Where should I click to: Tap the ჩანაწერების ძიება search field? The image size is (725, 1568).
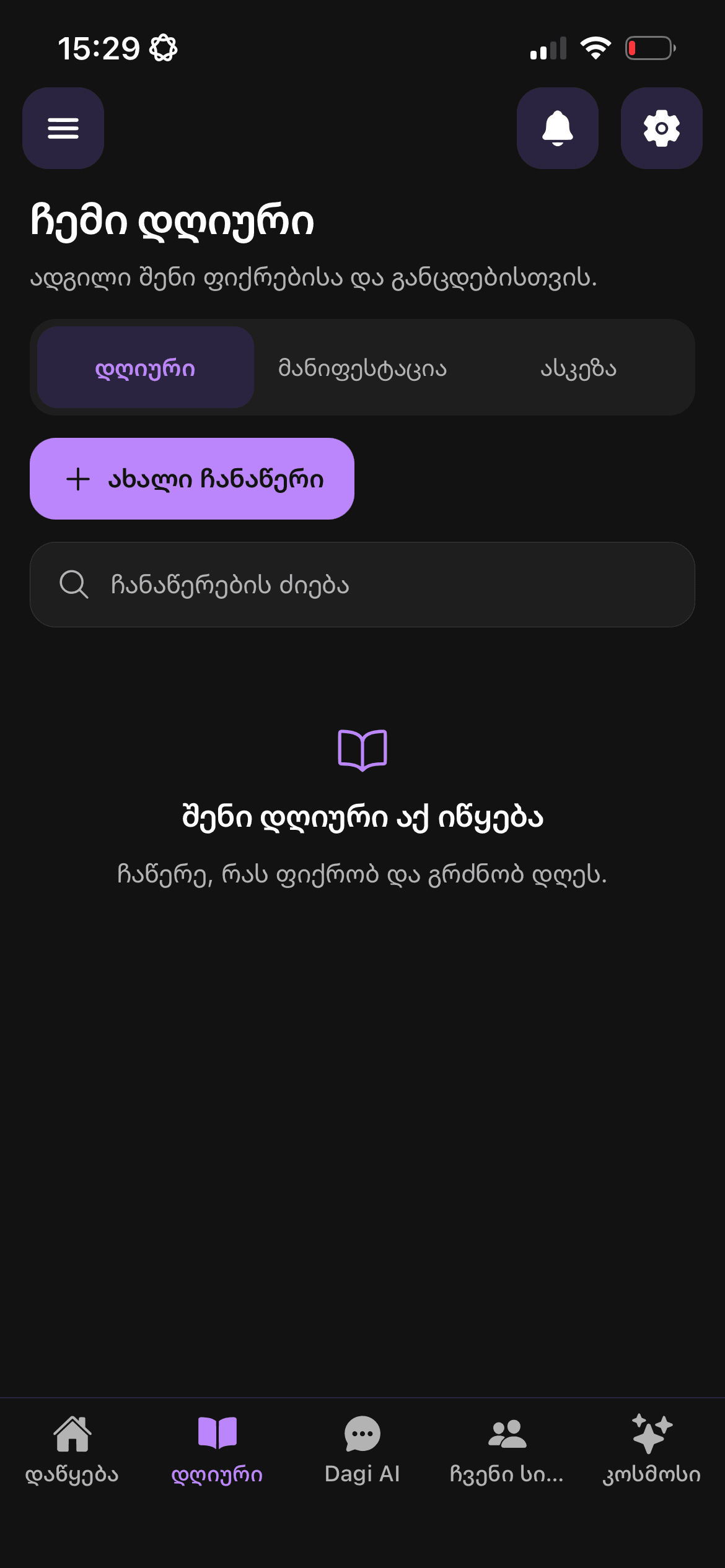tap(362, 585)
